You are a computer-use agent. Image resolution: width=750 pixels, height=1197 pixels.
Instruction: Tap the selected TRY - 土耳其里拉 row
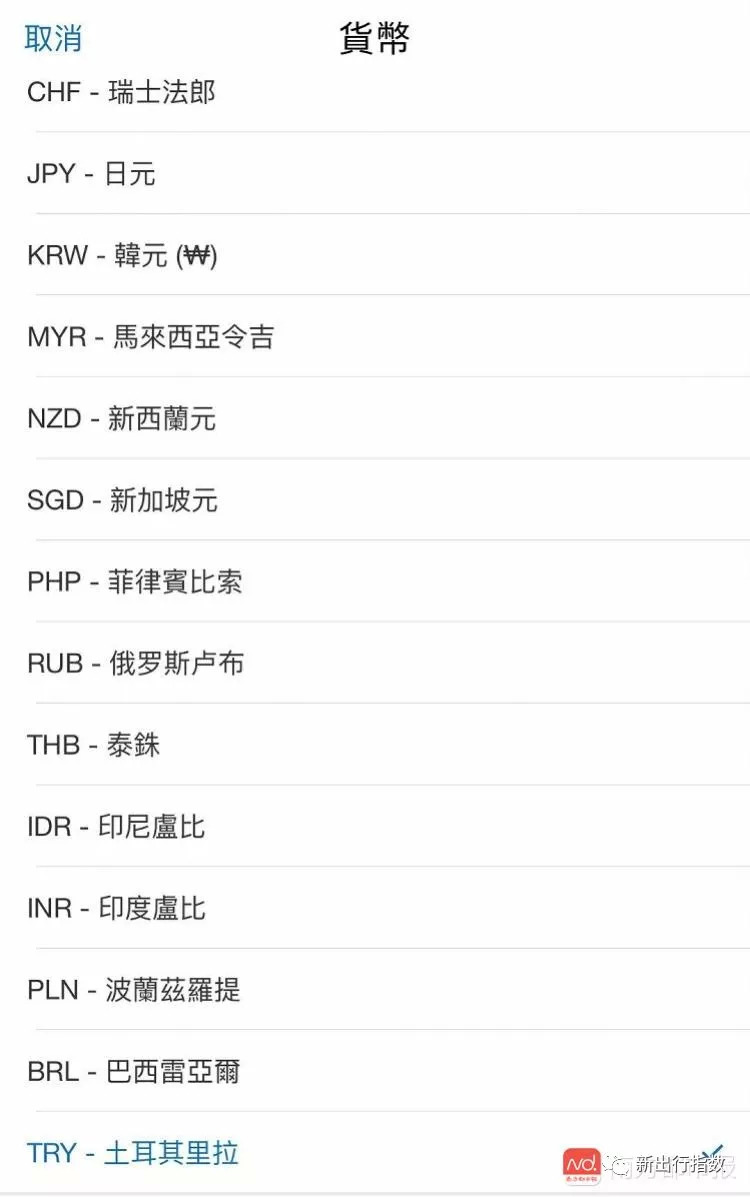(x=133, y=1153)
